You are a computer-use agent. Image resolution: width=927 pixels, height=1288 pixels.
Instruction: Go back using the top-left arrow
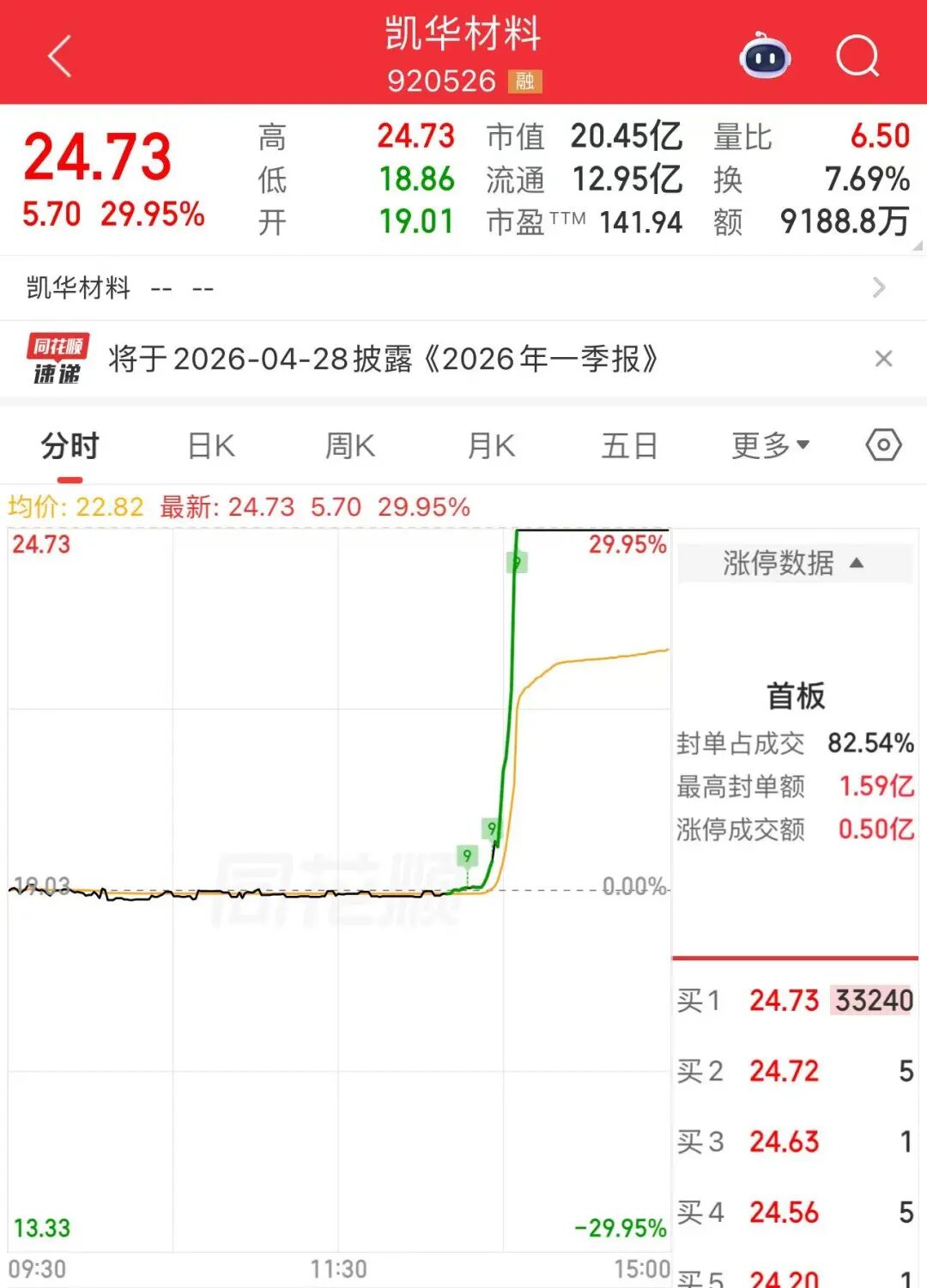point(60,57)
